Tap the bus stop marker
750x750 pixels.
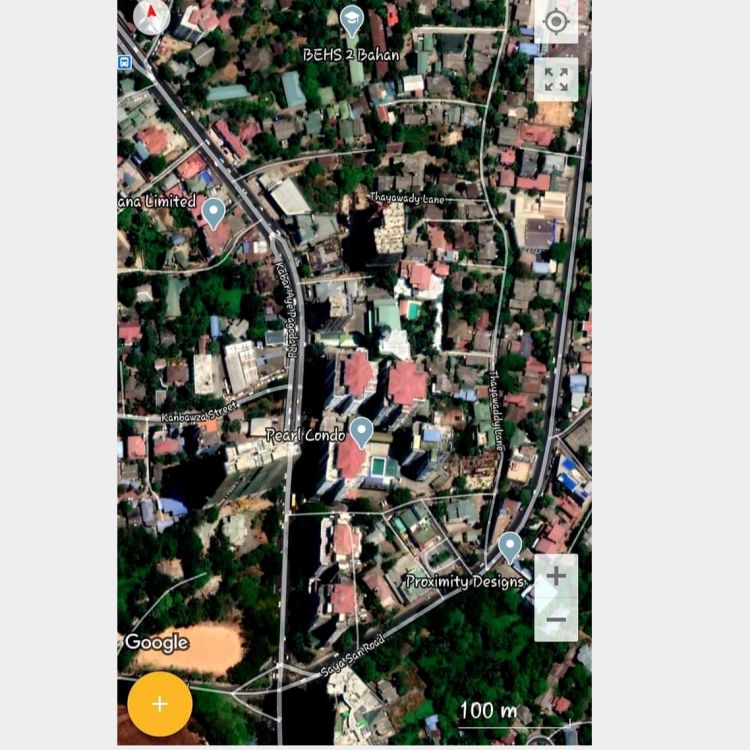click(124, 62)
